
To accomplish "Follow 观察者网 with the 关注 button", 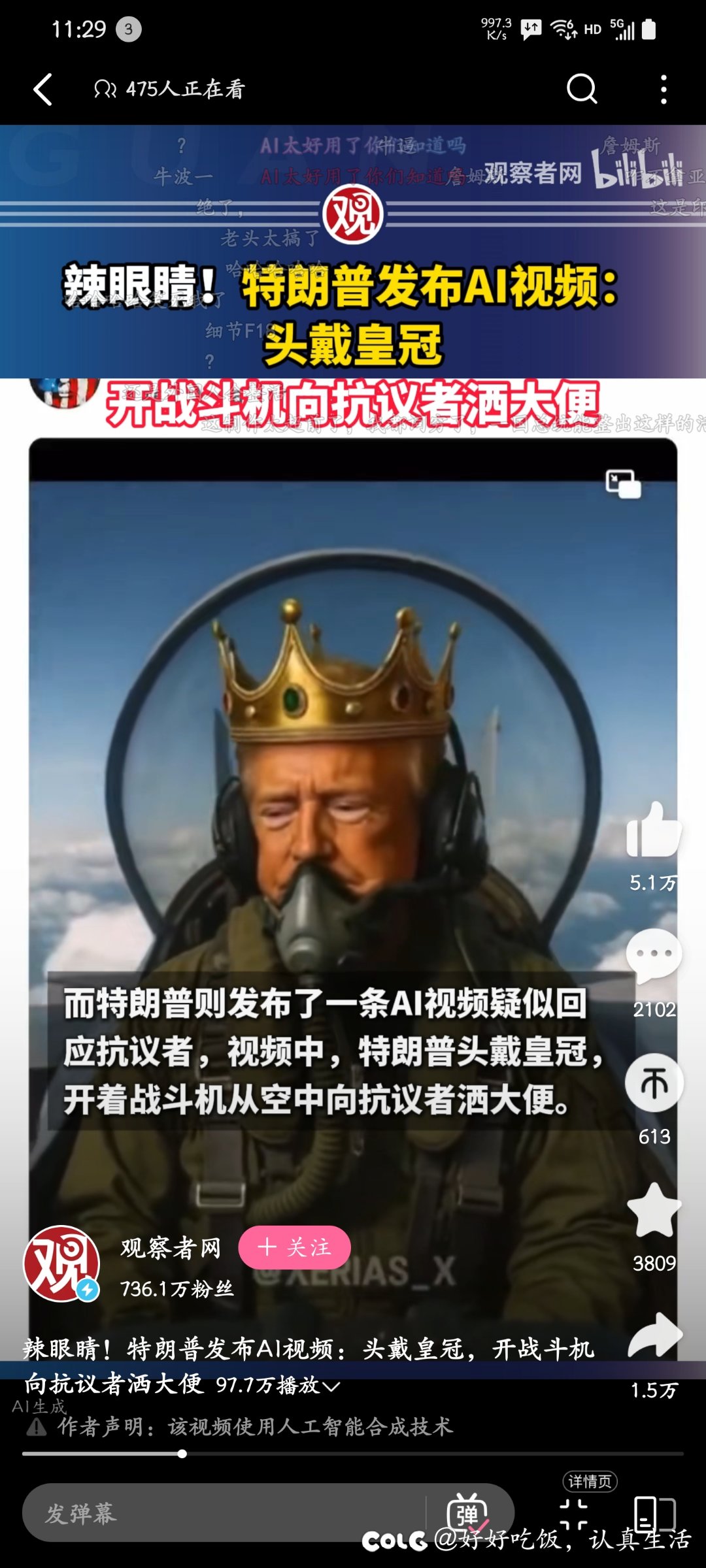I will (295, 1247).
